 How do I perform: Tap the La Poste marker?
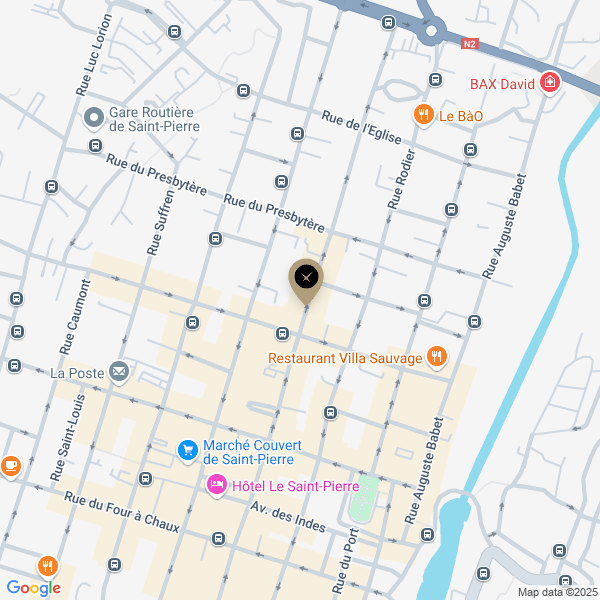(119, 373)
